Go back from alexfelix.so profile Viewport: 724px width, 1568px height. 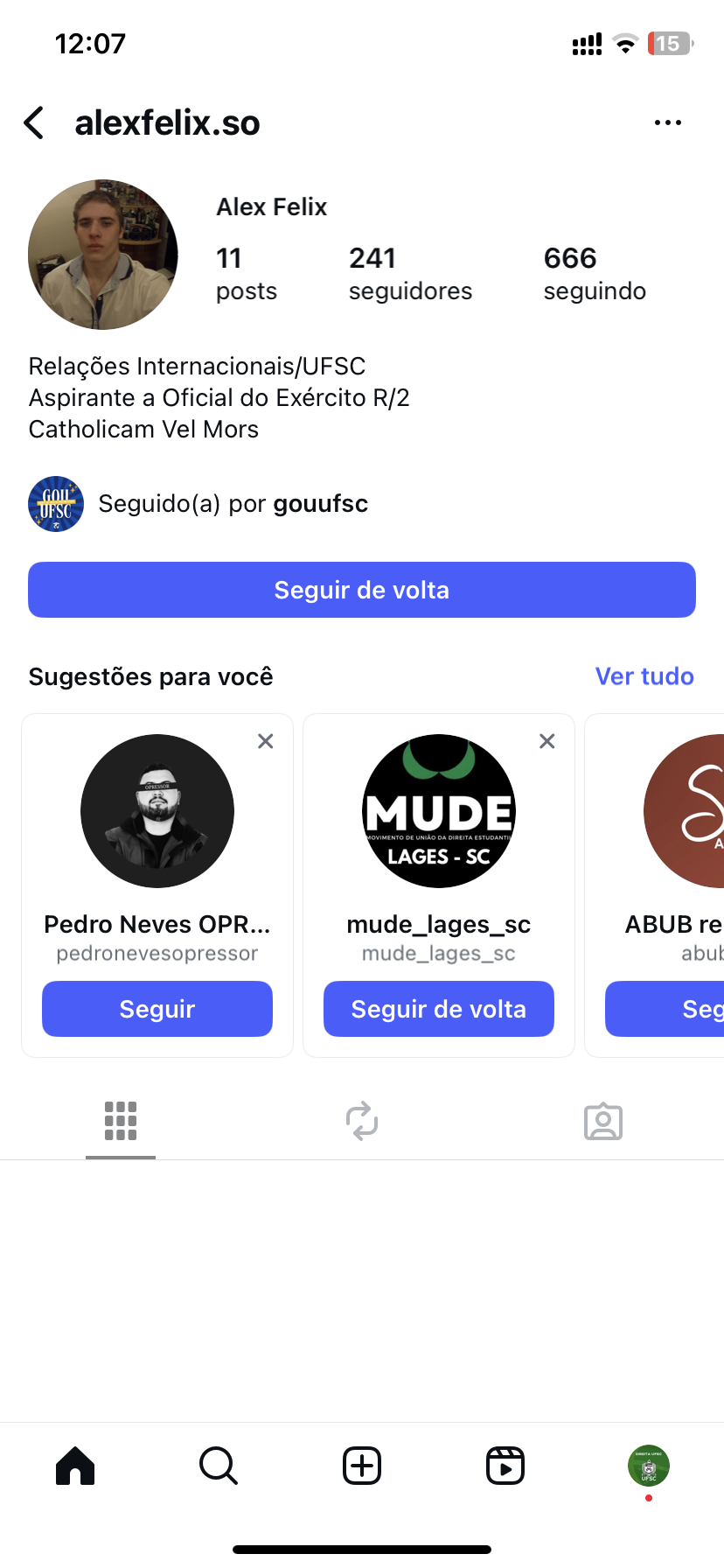pos(34,123)
